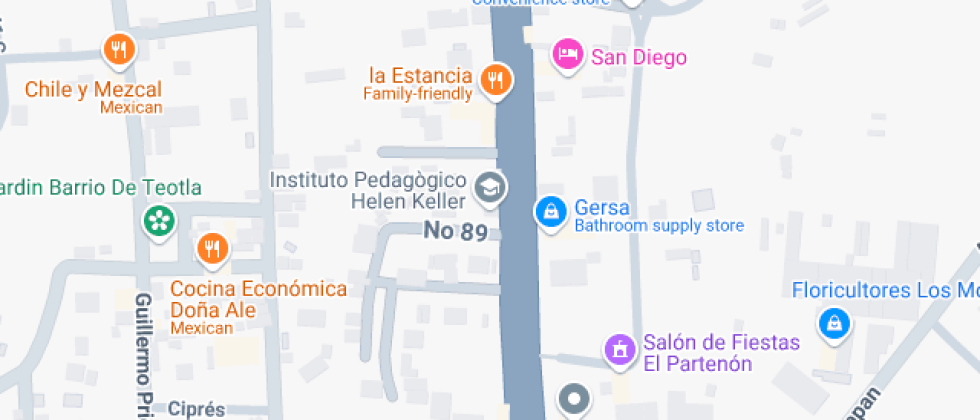
Task: Open Cocina Económica Doña Ale marker
Action: tap(211, 247)
